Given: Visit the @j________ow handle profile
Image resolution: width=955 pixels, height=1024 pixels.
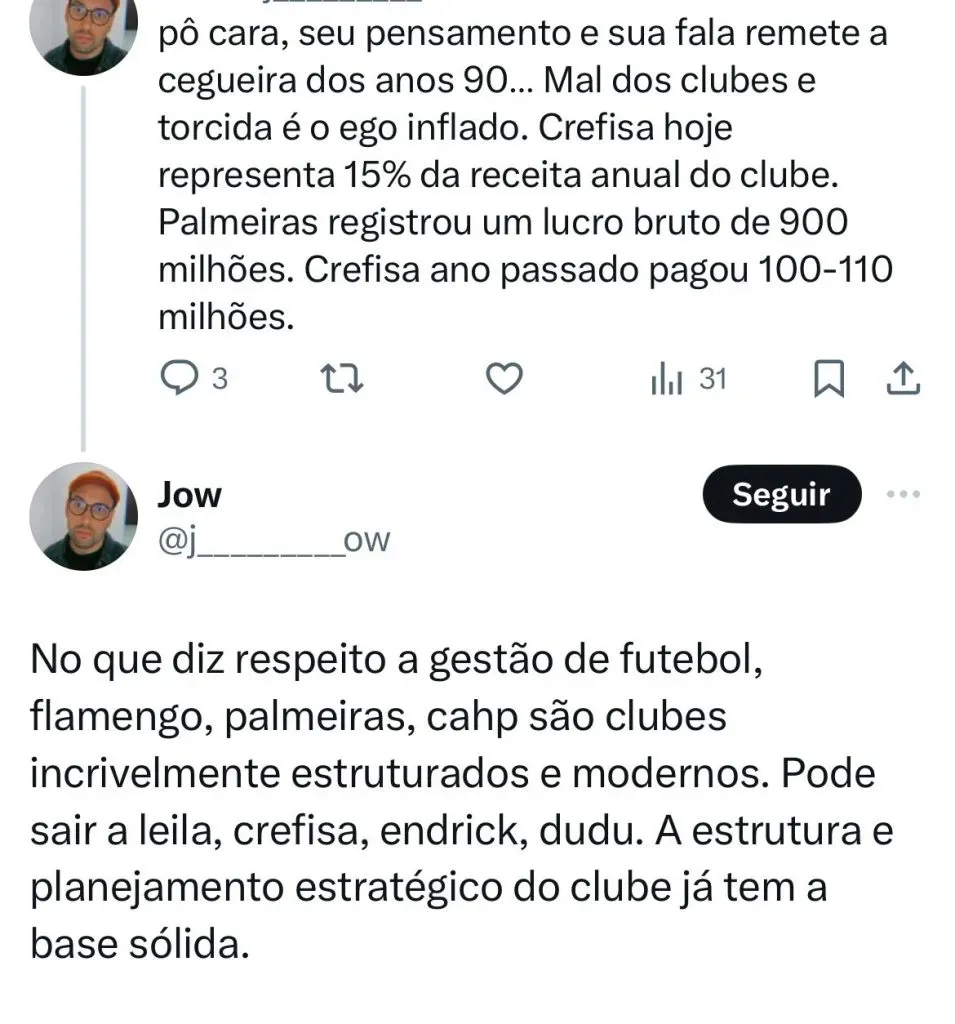Looking at the screenshot, I should 274,541.
